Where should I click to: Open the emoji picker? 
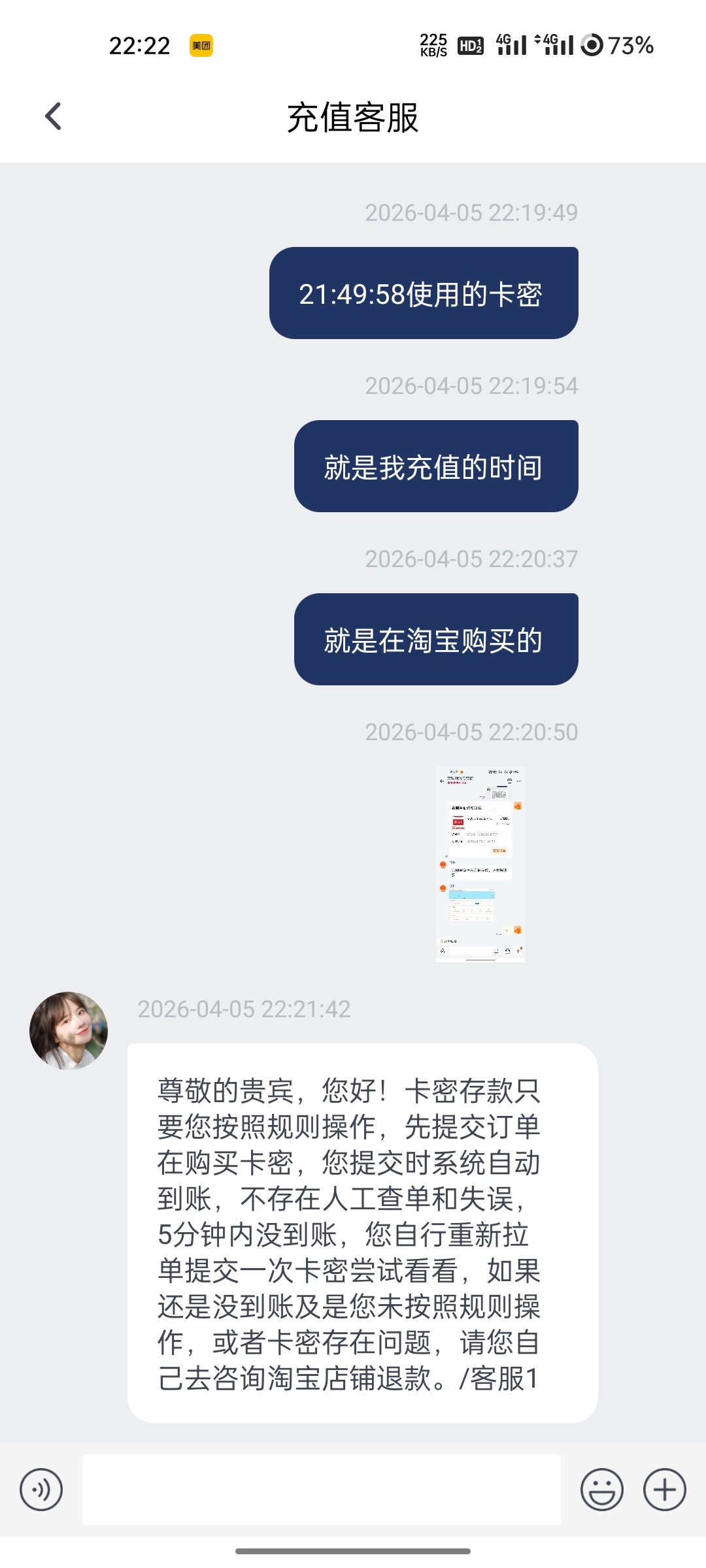601,1490
